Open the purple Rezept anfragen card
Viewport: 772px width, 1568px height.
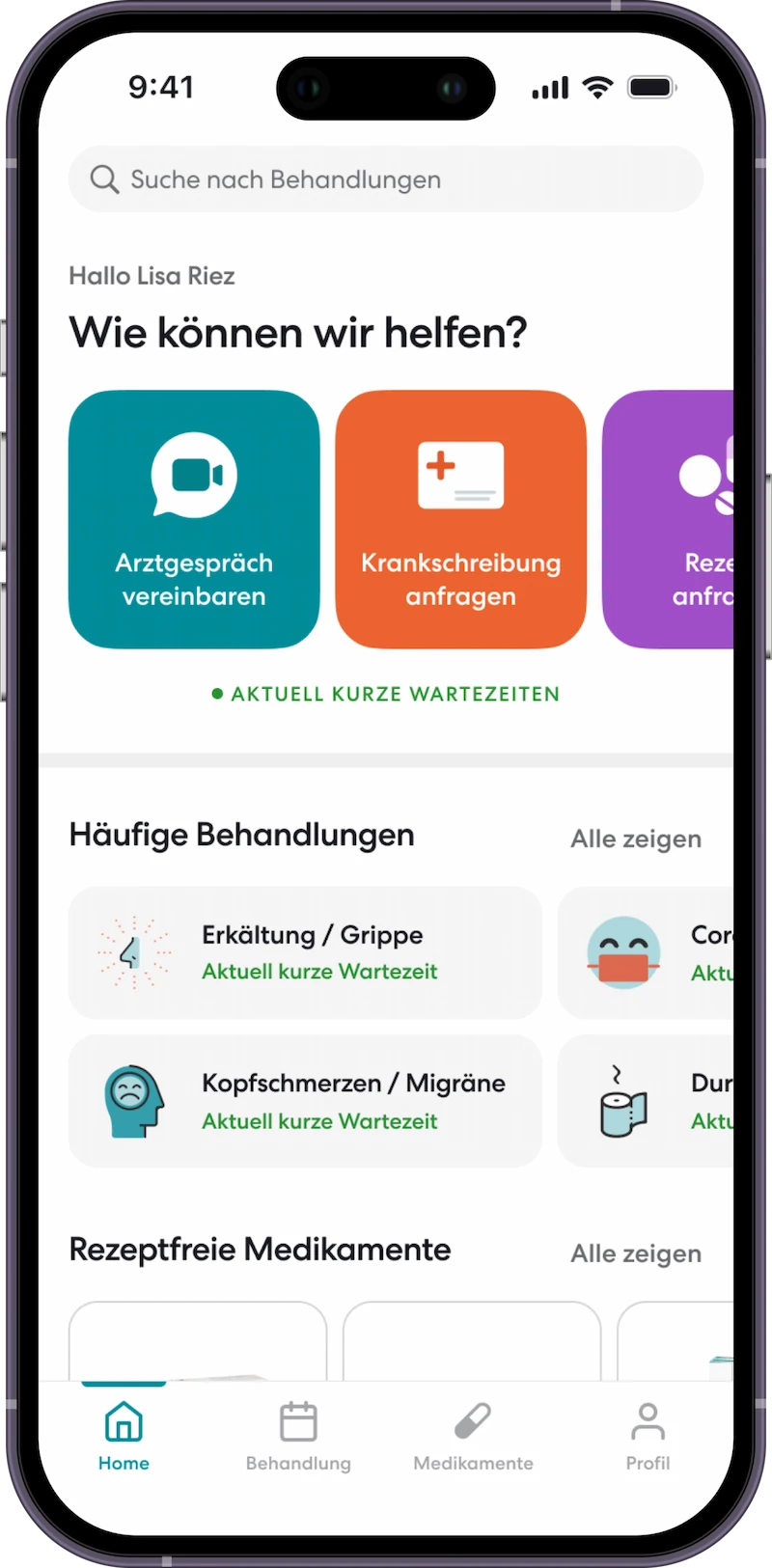click(x=668, y=519)
